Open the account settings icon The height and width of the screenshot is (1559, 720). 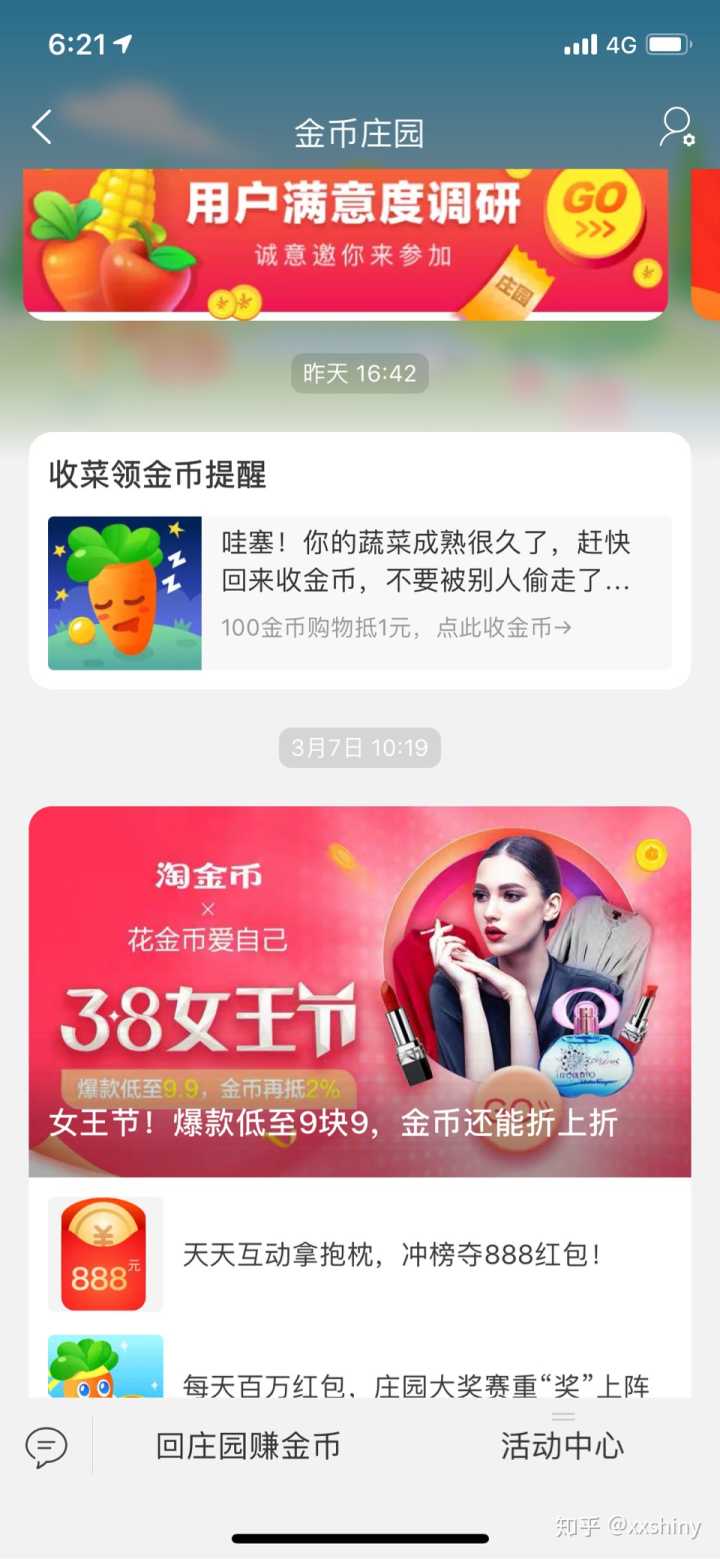pos(676,129)
